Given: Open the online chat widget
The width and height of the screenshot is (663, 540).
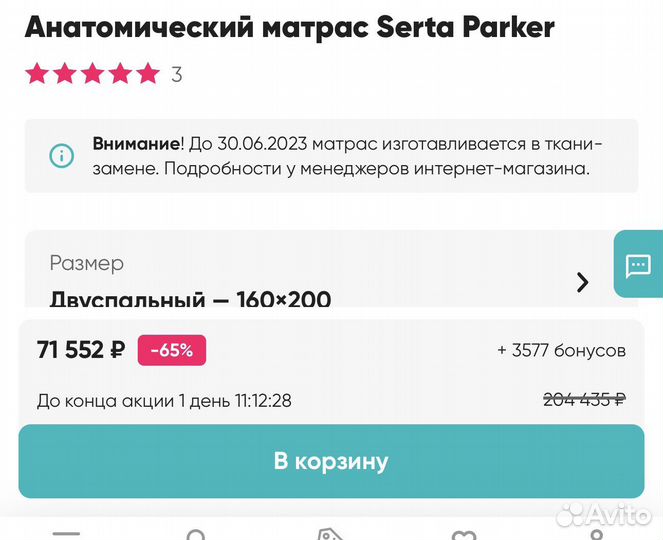Looking at the screenshot, I should [638, 266].
